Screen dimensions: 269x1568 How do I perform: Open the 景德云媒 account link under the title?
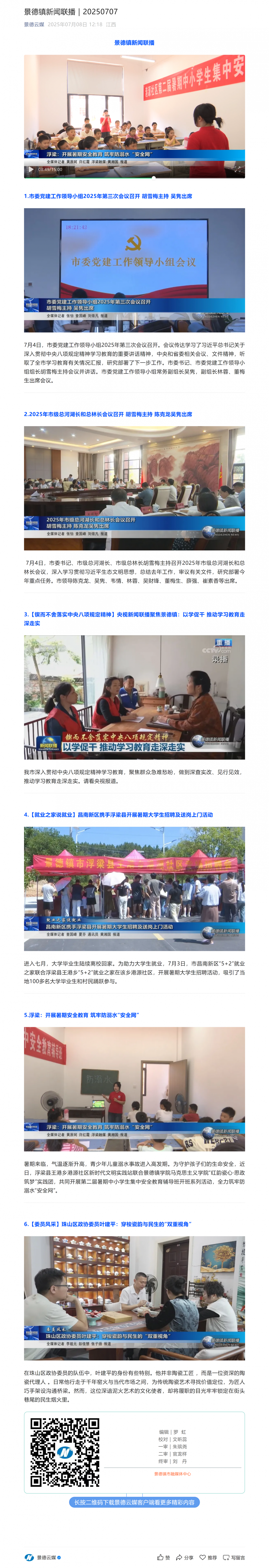point(34,24)
